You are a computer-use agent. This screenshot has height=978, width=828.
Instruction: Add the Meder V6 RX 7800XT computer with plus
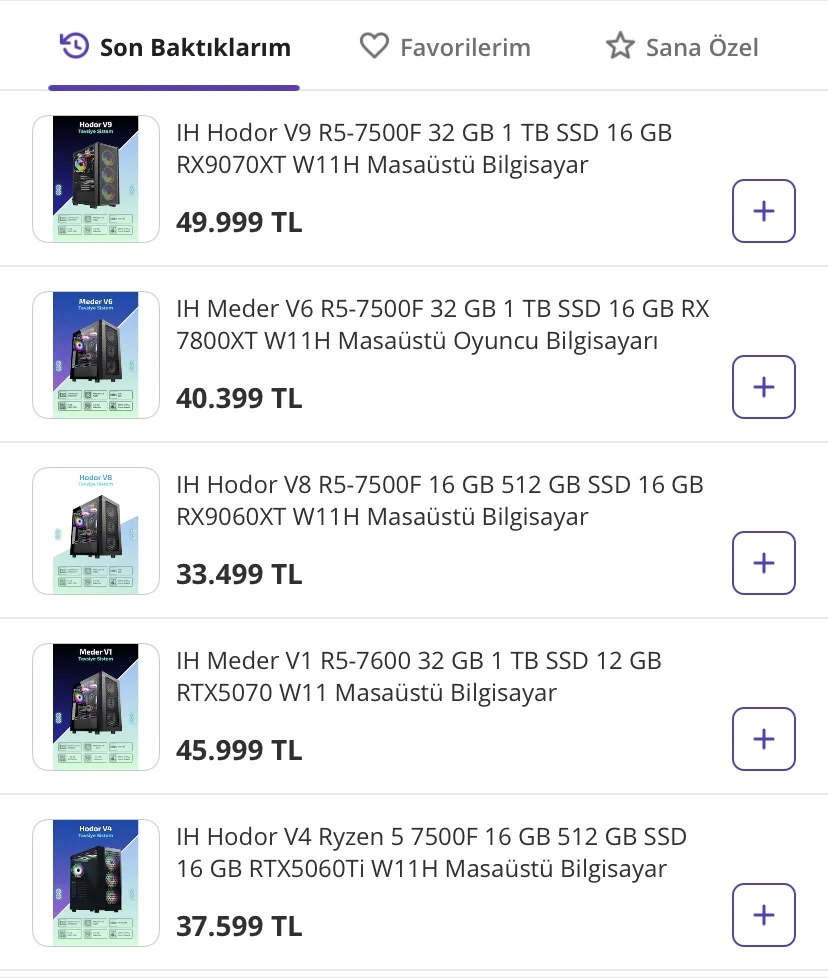tap(763, 387)
